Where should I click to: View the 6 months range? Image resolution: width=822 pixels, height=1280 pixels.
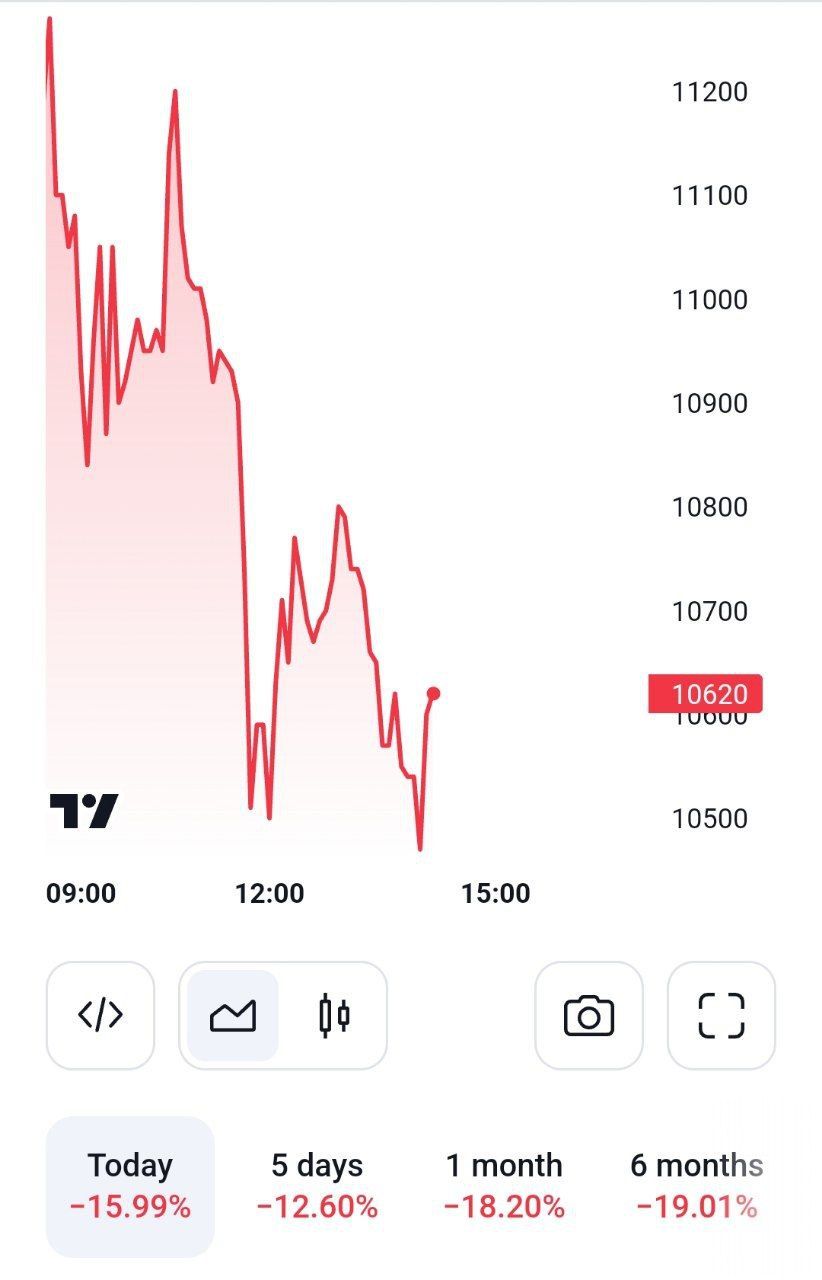[697, 1186]
